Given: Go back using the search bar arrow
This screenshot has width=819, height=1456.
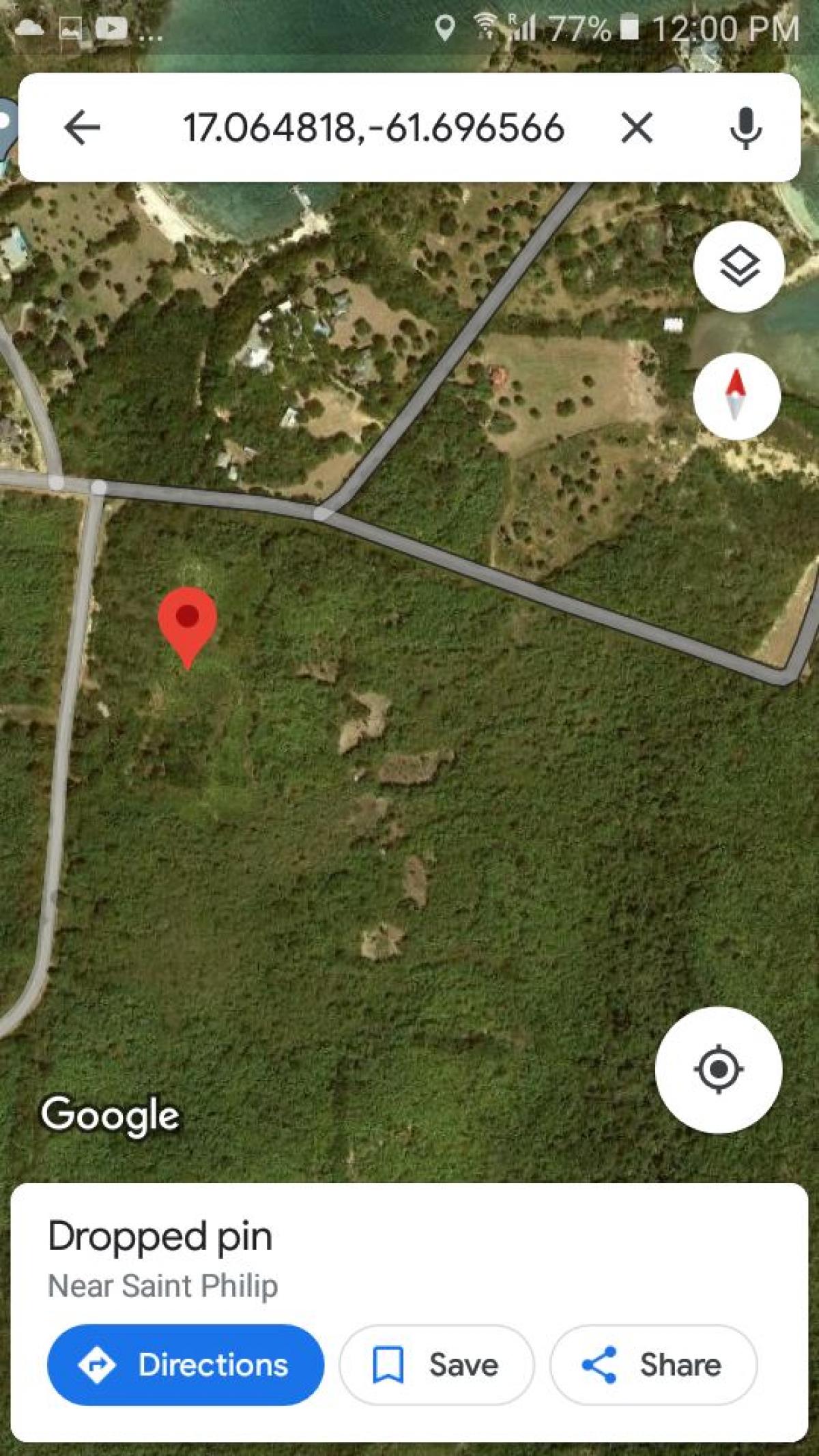Looking at the screenshot, I should pos(82,128).
